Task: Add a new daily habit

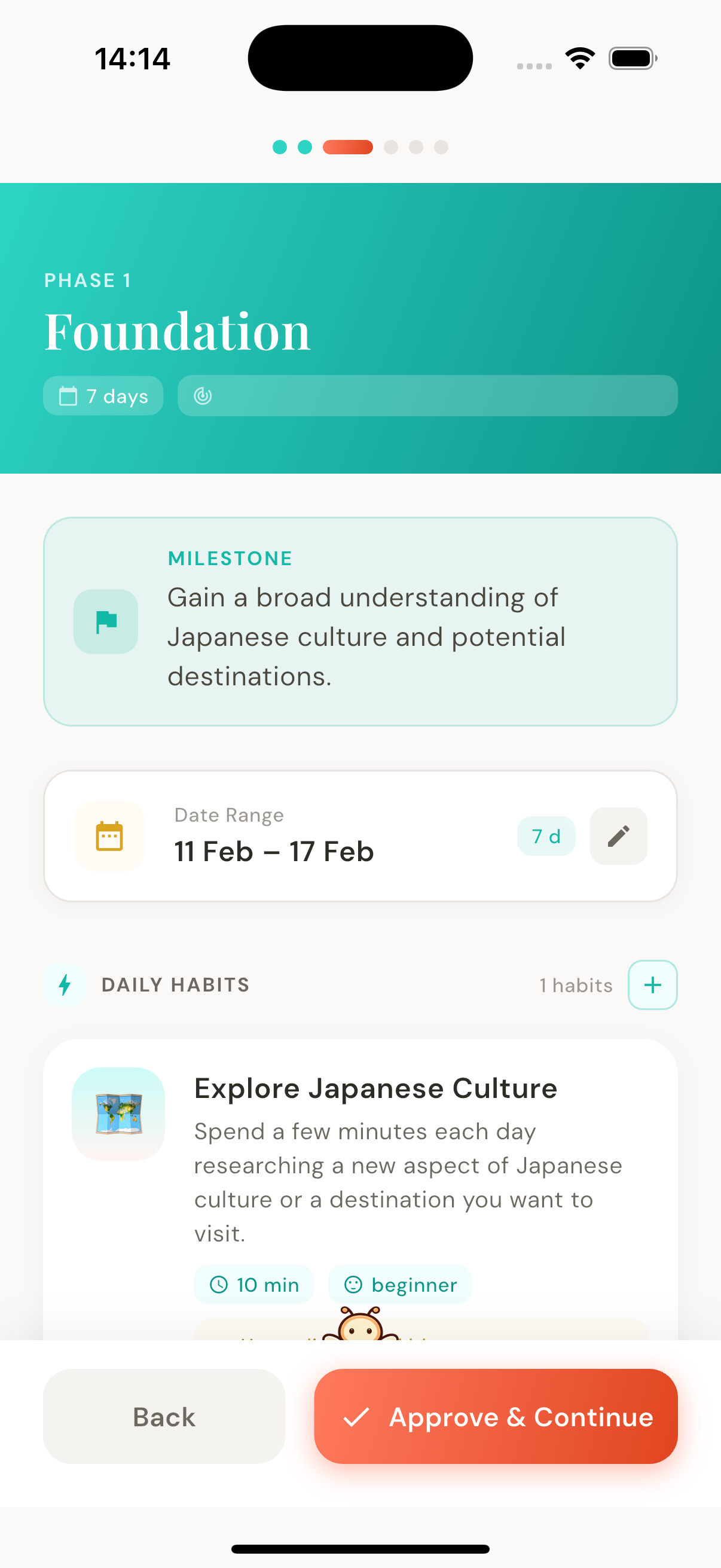Action: point(652,984)
